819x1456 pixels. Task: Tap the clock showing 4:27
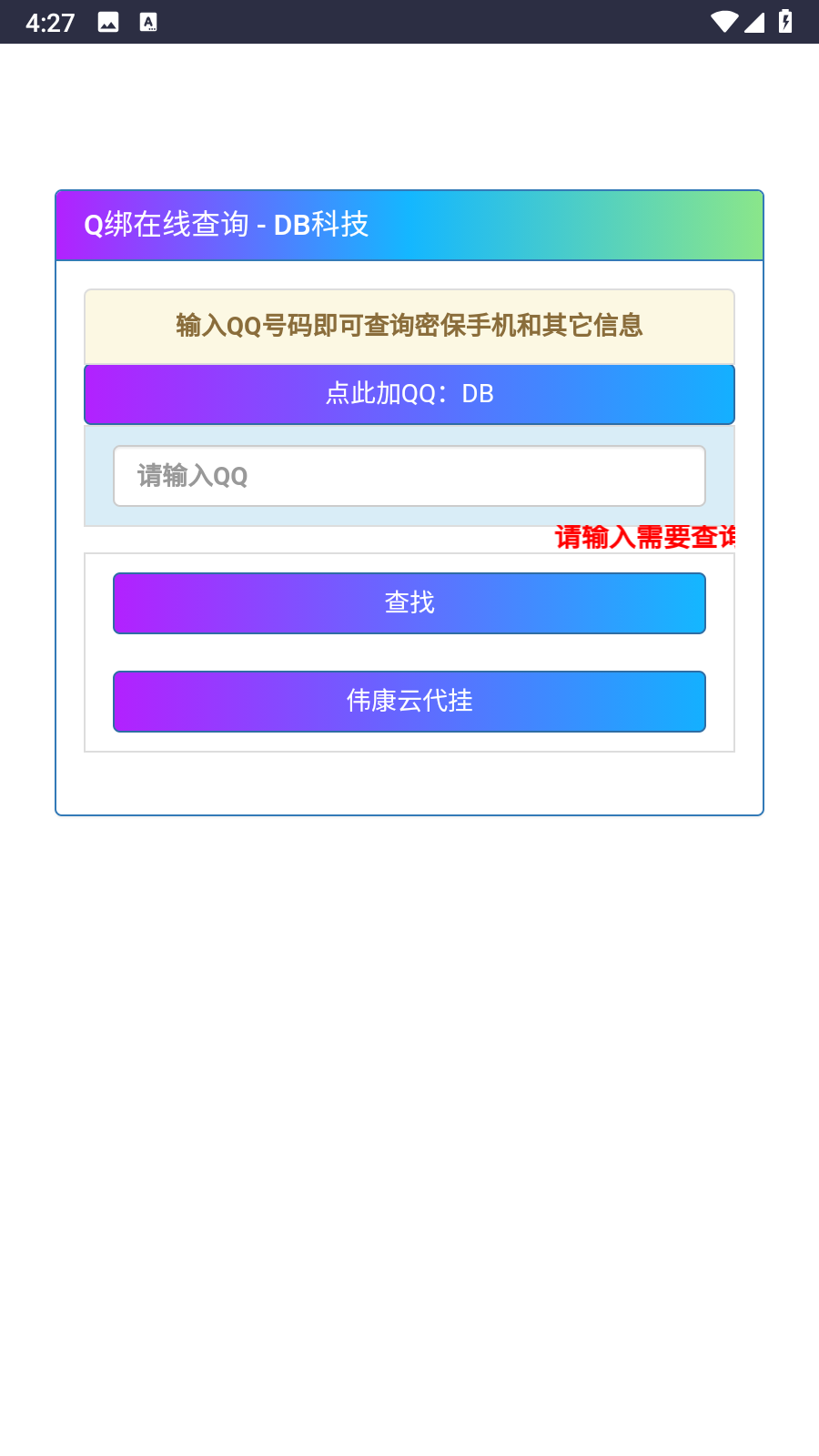point(50,22)
